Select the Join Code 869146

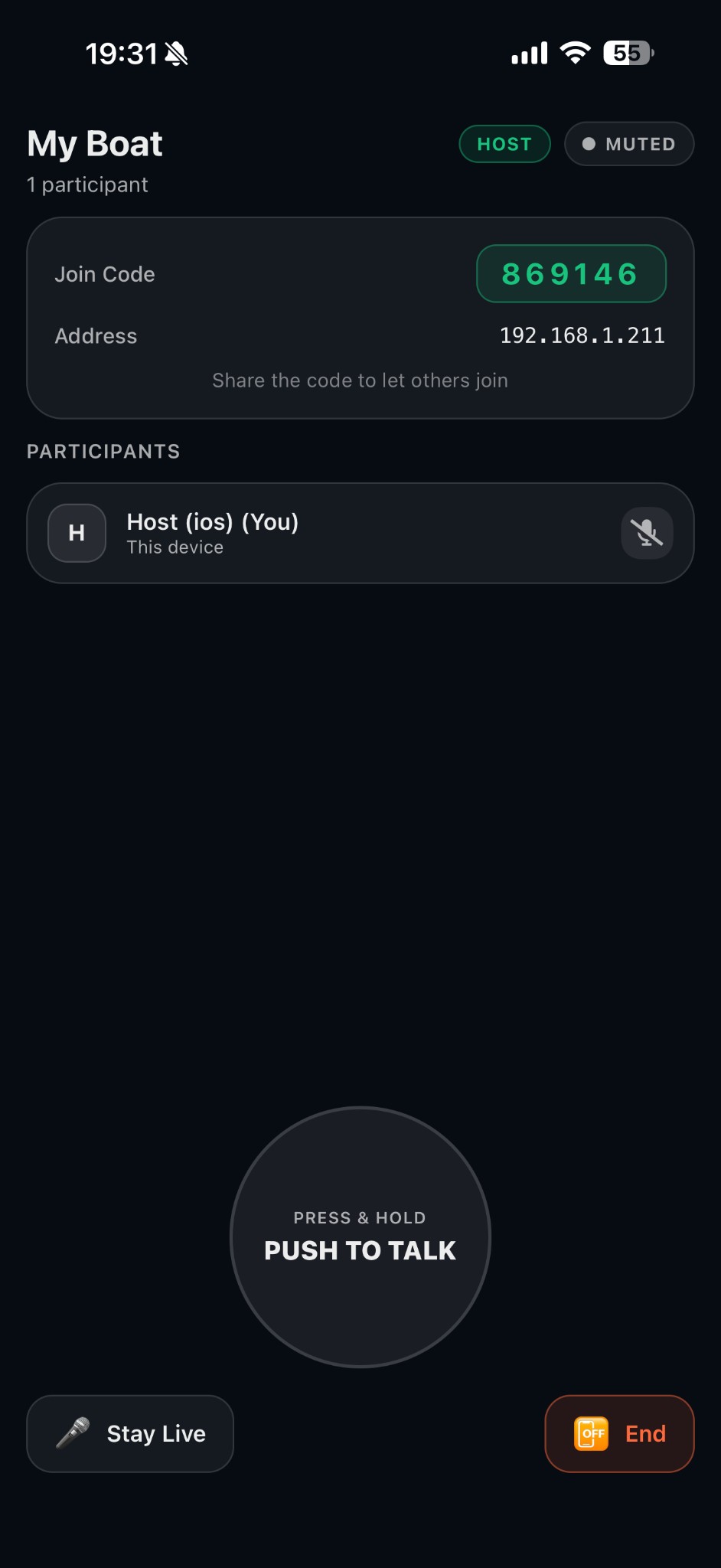click(x=571, y=273)
